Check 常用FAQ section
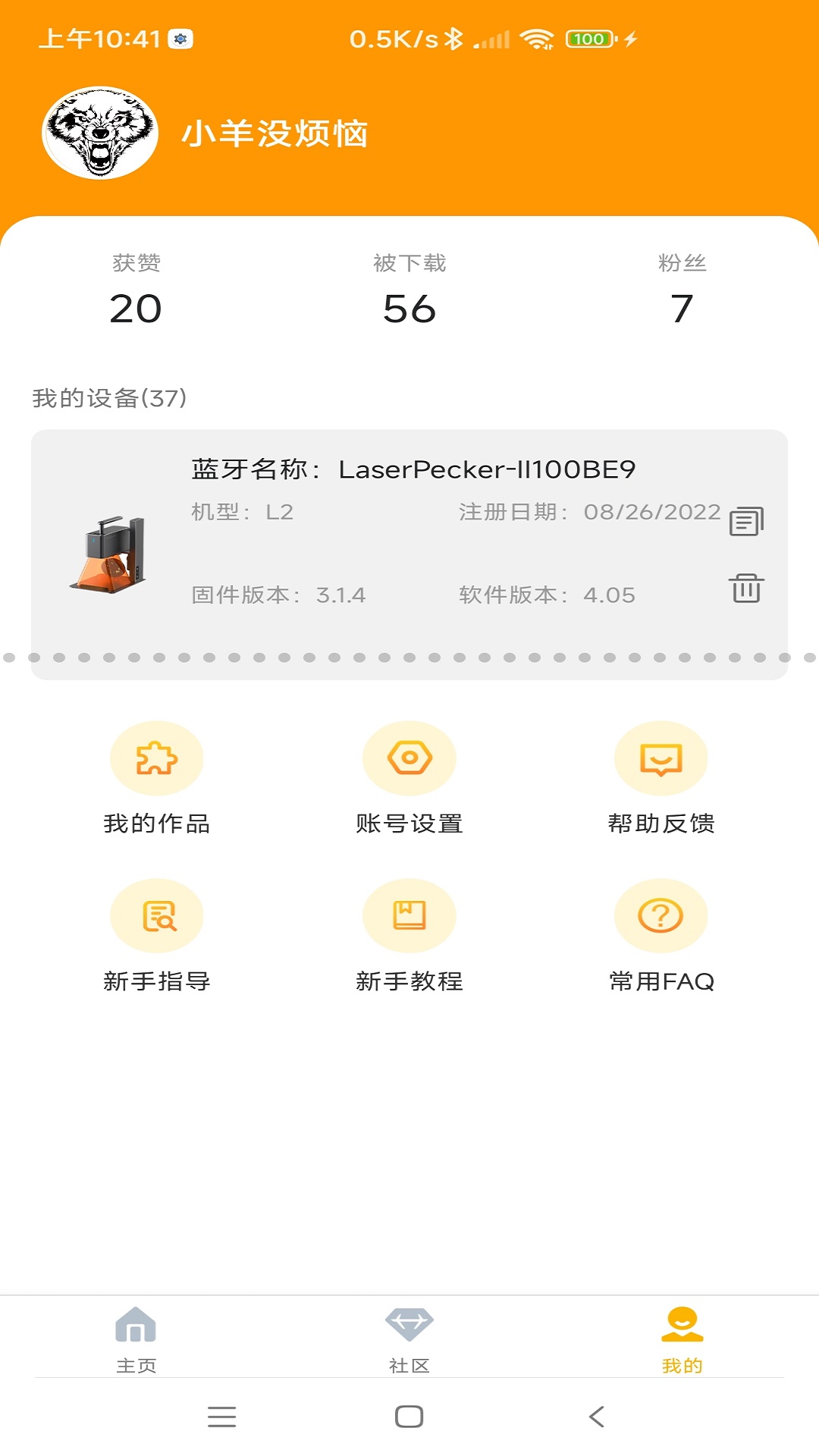Viewport: 819px width, 1456px height. (x=661, y=936)
